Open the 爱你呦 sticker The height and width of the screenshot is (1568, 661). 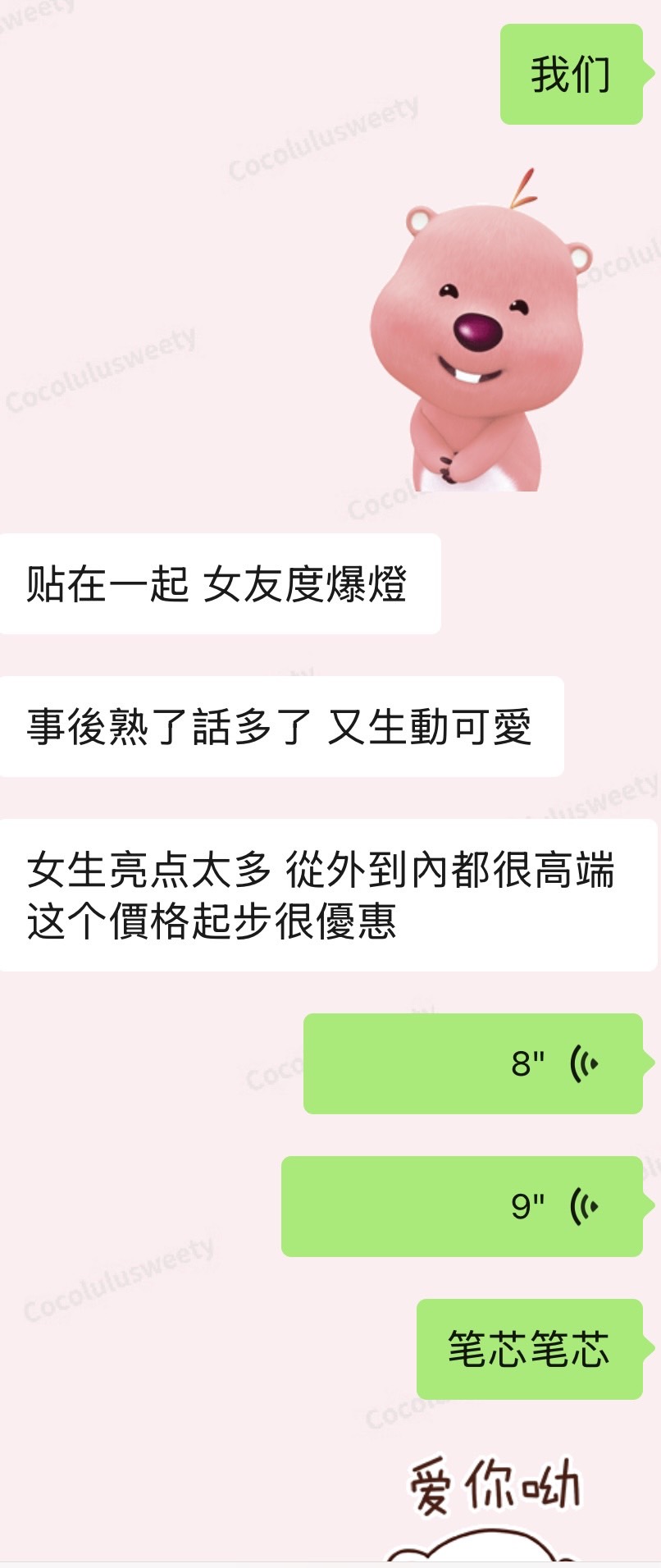pyautogui.click(x=492, y=1507)
